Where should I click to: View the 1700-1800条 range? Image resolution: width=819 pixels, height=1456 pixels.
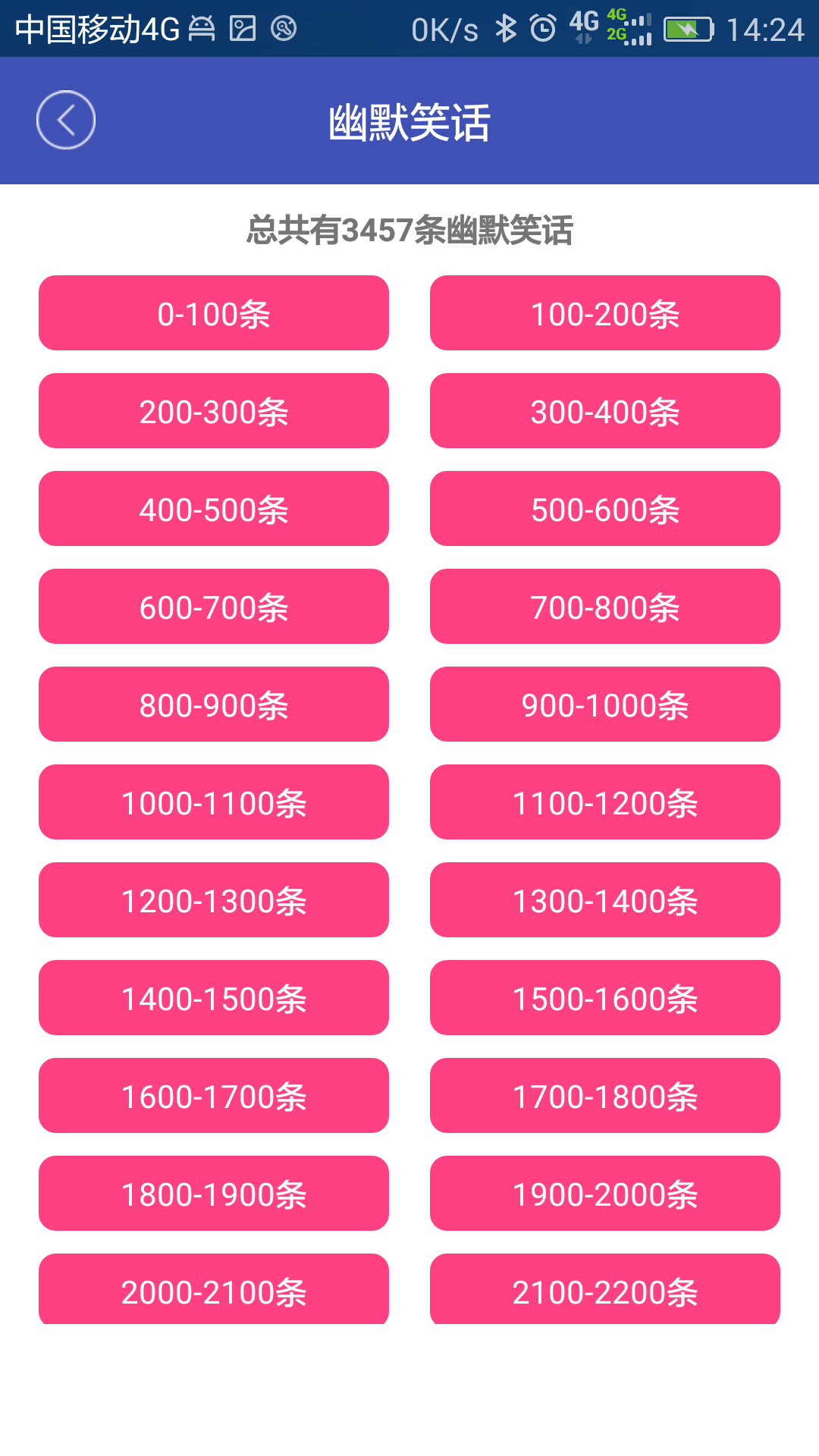(x=604, y=1096)
